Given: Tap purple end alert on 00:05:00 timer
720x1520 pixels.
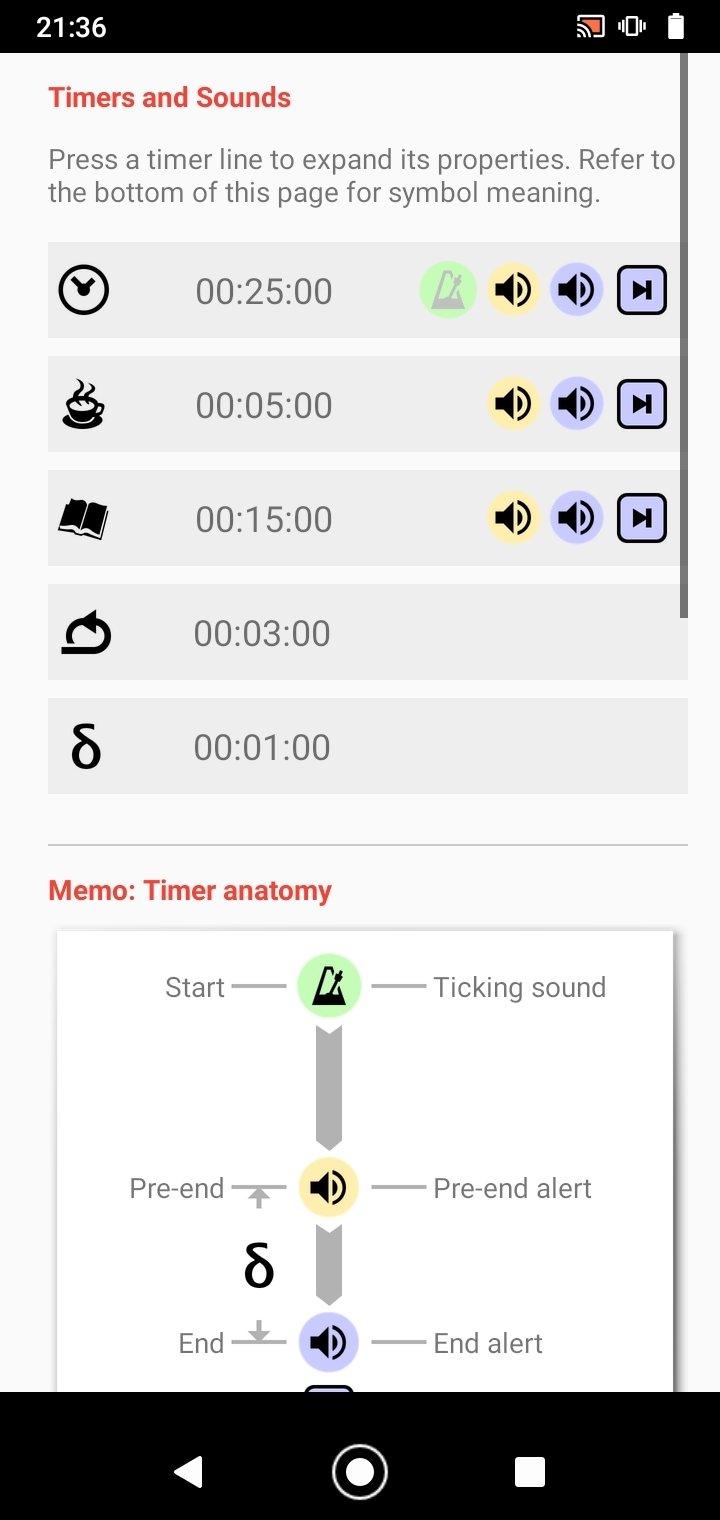Looking at the screenshot, I should (x=577, y=404).
